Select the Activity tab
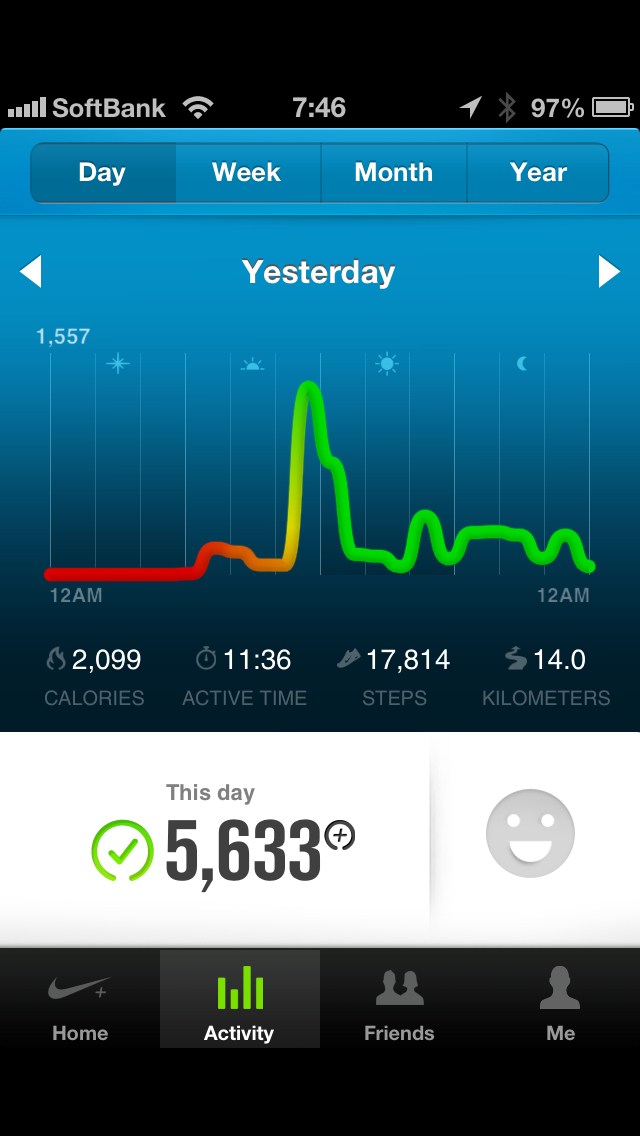The height and width of the screenshot is (1136, 640). coord(239,1000)
